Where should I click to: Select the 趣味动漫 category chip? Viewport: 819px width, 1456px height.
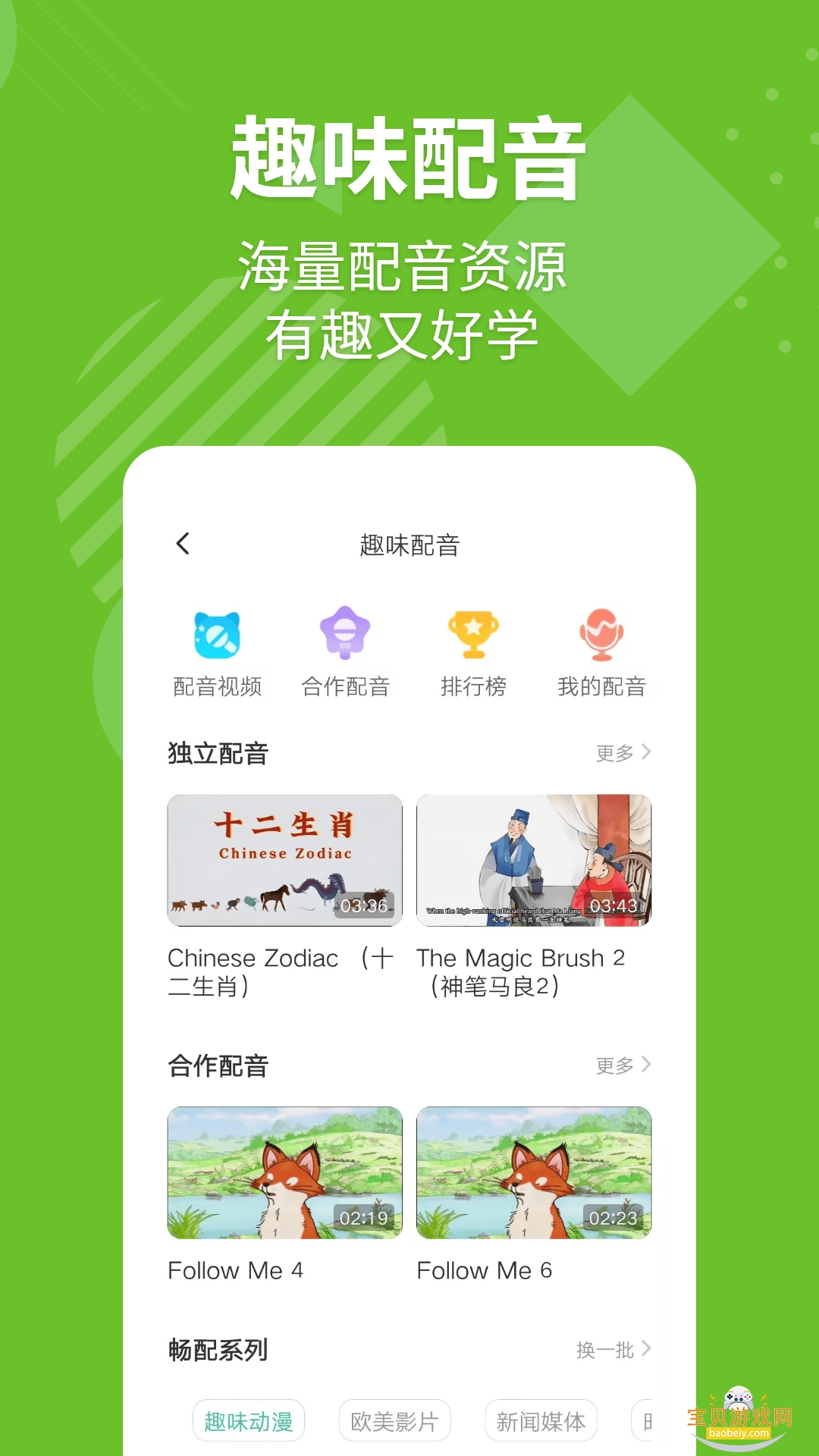pyautogui.click(x=249, y=1420)
